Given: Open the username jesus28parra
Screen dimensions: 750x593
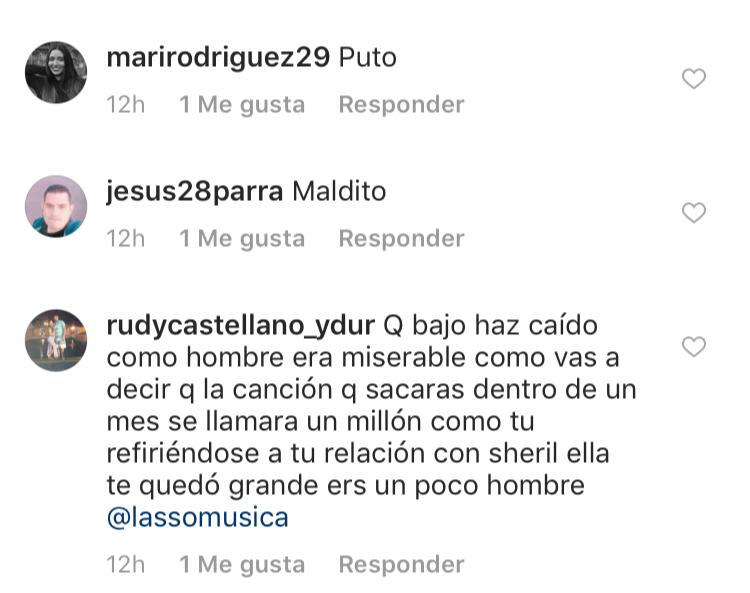Looking at the screenshot, I should coord(195,192).
